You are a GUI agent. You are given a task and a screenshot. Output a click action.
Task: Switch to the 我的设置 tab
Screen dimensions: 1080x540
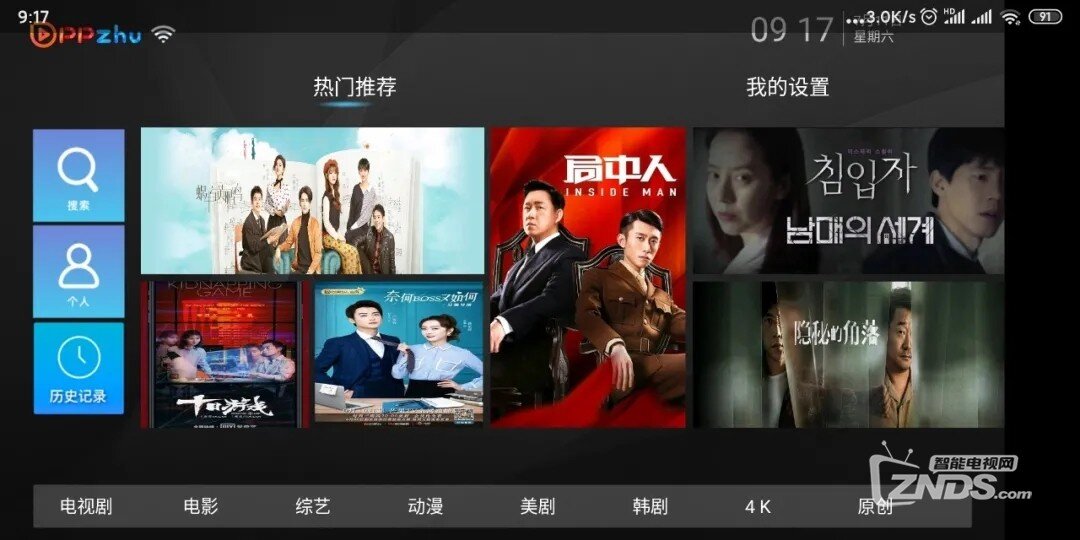click(787, 87)
